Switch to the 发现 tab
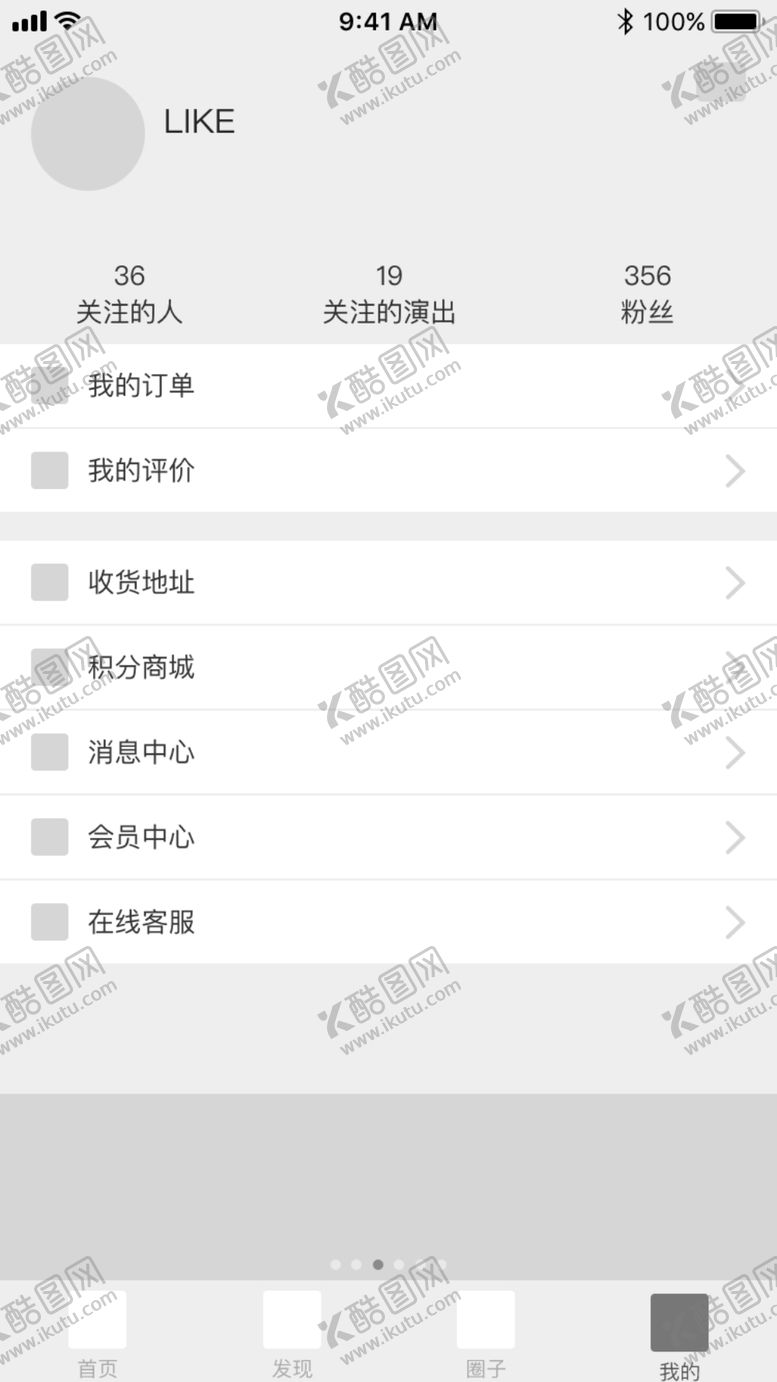The image size is (777, 1382). pos(292,1334)
